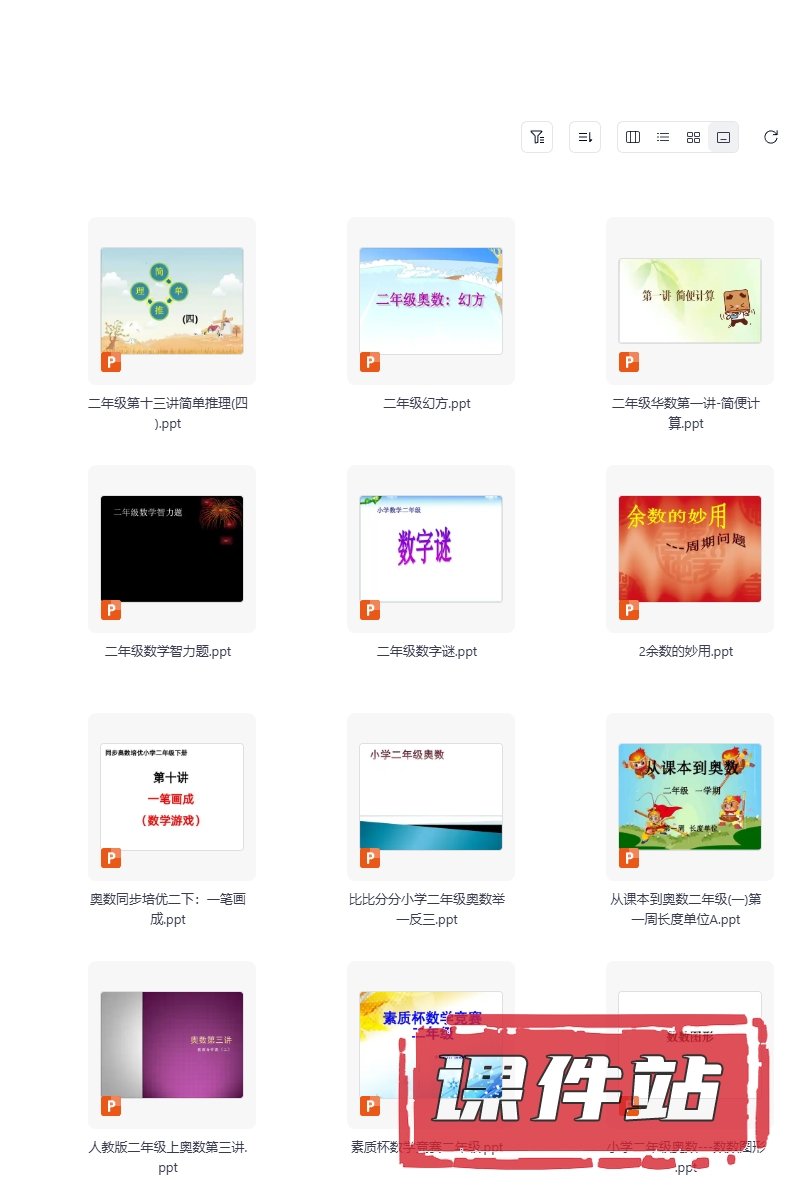Open 二年级华数第一讲-简便计算.ppt

pyautogui.click(x=690, y=301)
